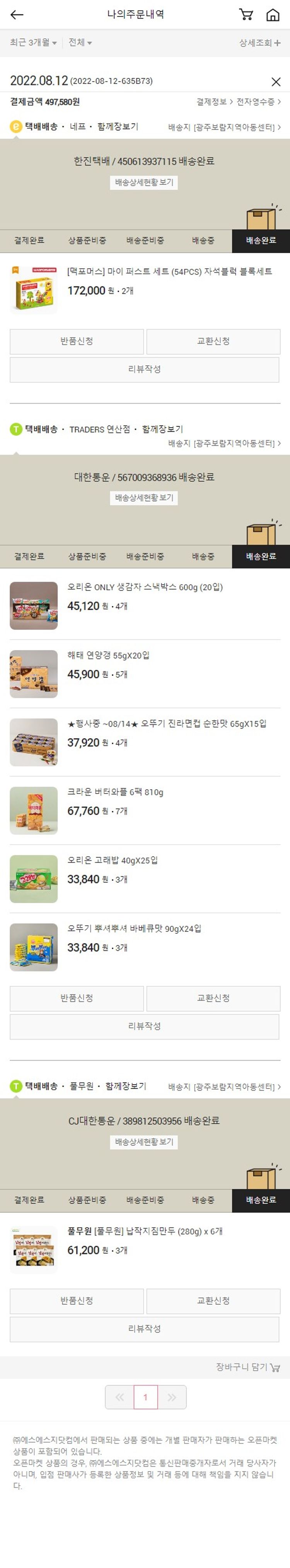290x1568 pixels.
Task: Close the 2022.08.12 order section
Action: [x=276, y=82]
